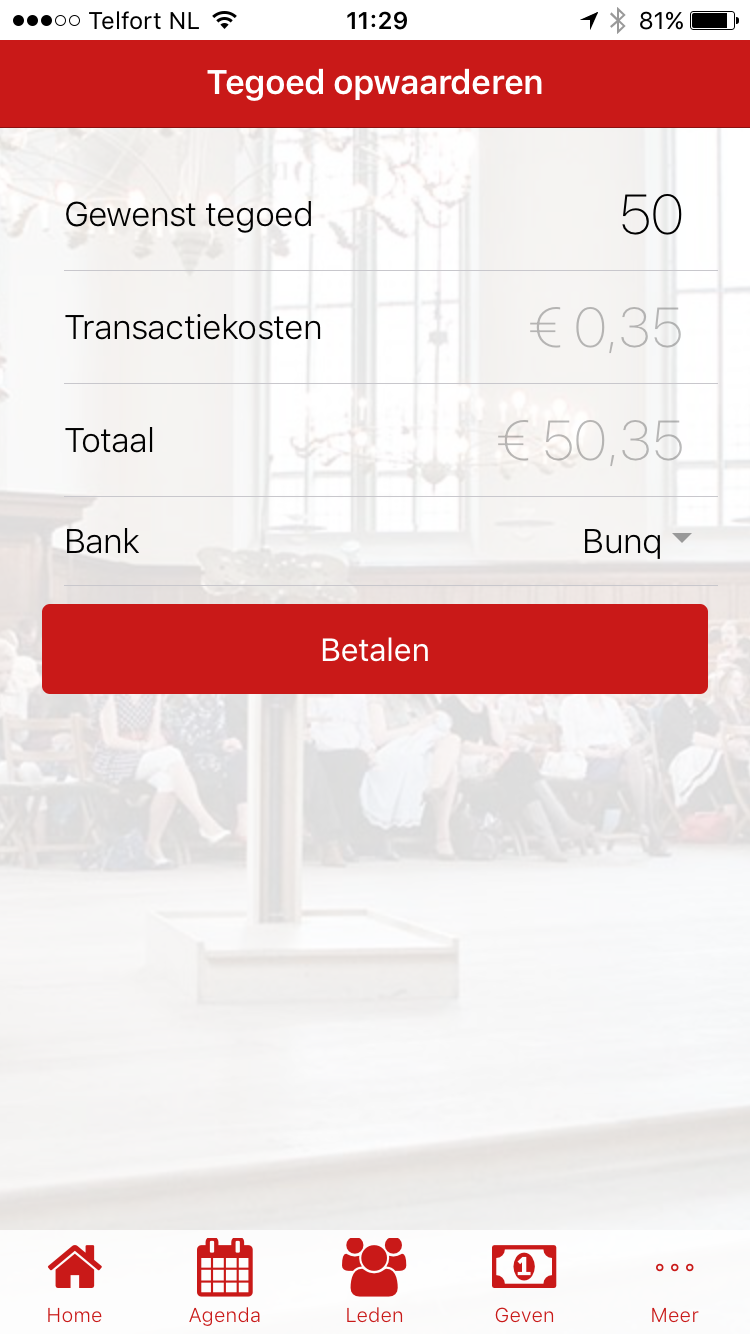The height and width of the screenshot is (1334, 750).
Task: Switch to the Agenda tab
Action: (225, 1281)
